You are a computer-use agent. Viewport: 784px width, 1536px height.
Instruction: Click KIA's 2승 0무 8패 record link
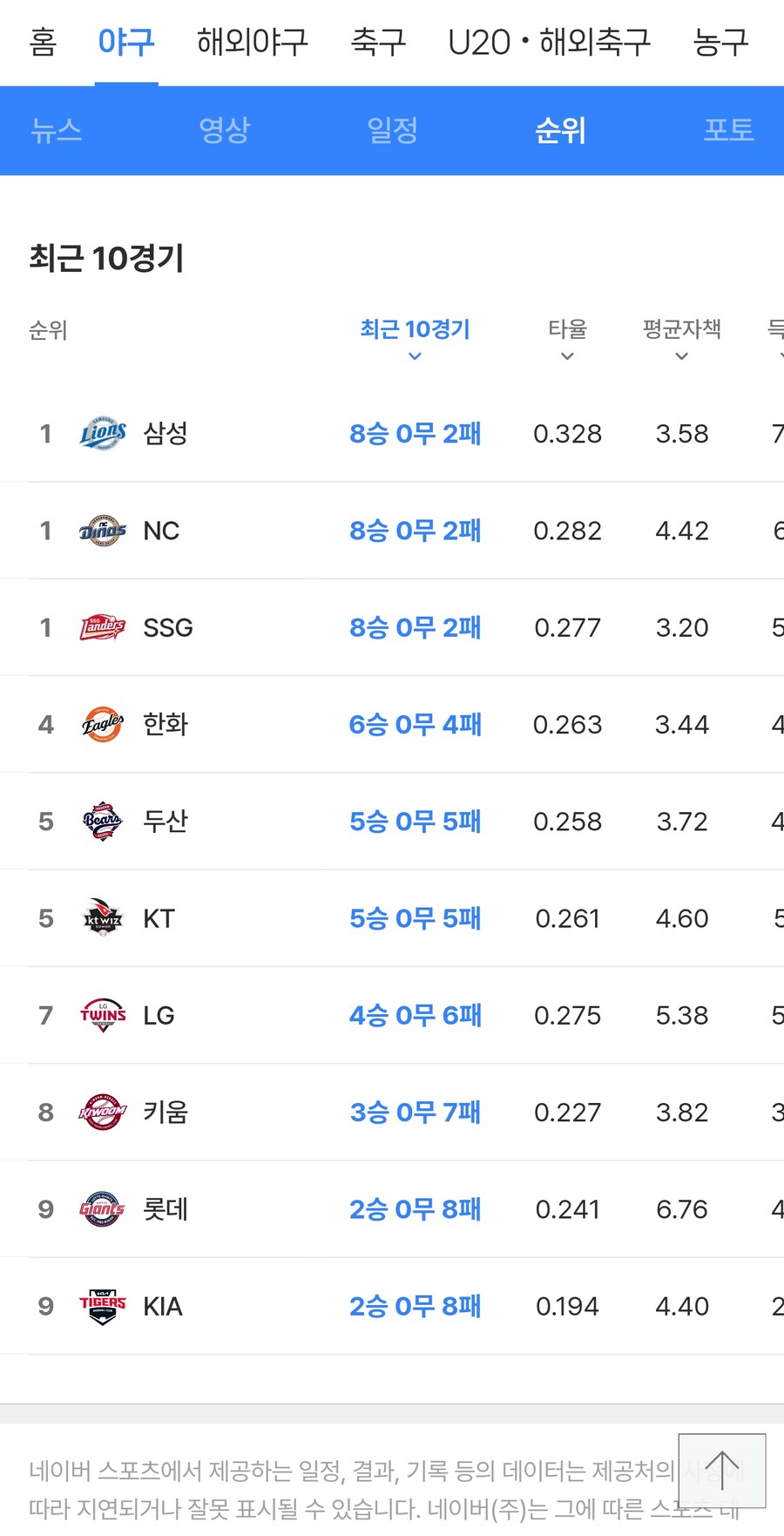tap(416, 1305)
